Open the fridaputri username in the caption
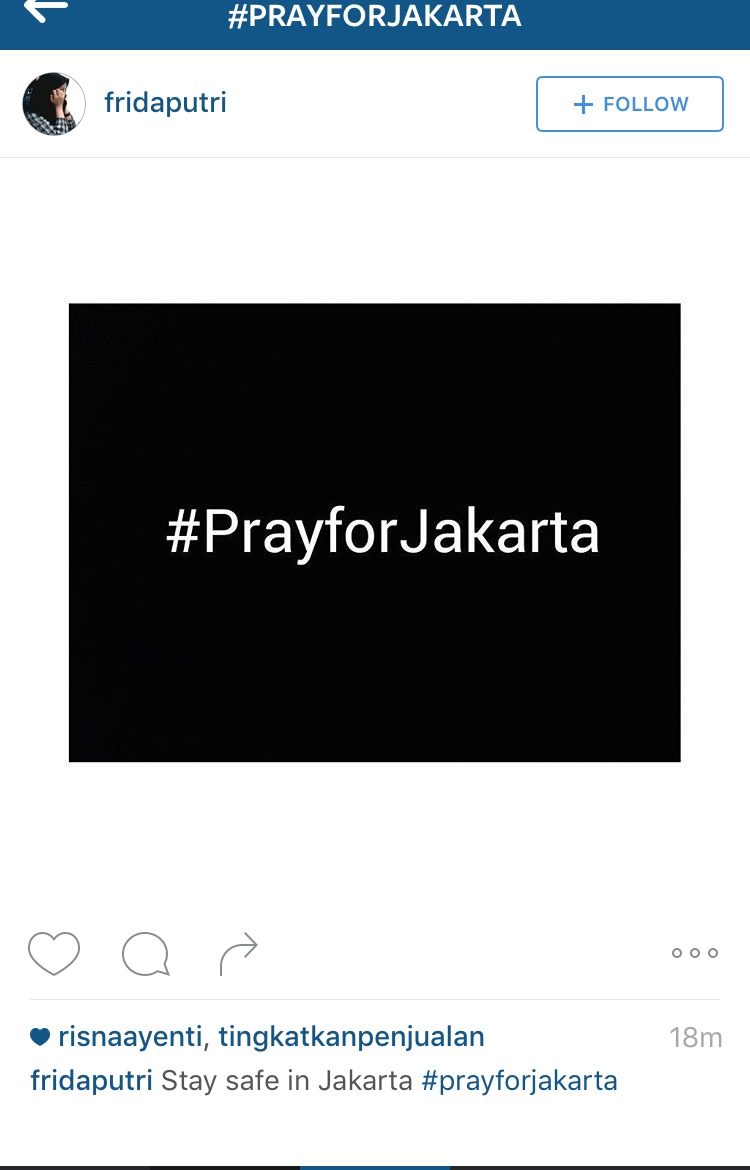Image resolution: width=750 pixels, height=1170 pixels. [91, 1081]
